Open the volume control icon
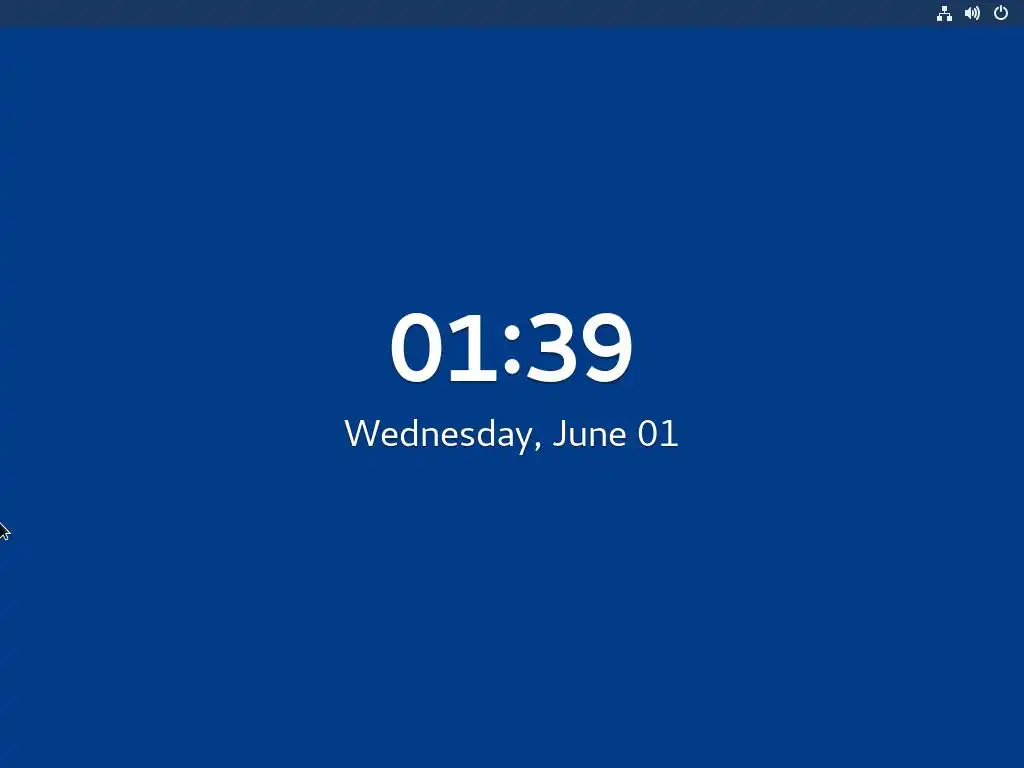Screen dimensions: 1024x768 coord(972,13)
